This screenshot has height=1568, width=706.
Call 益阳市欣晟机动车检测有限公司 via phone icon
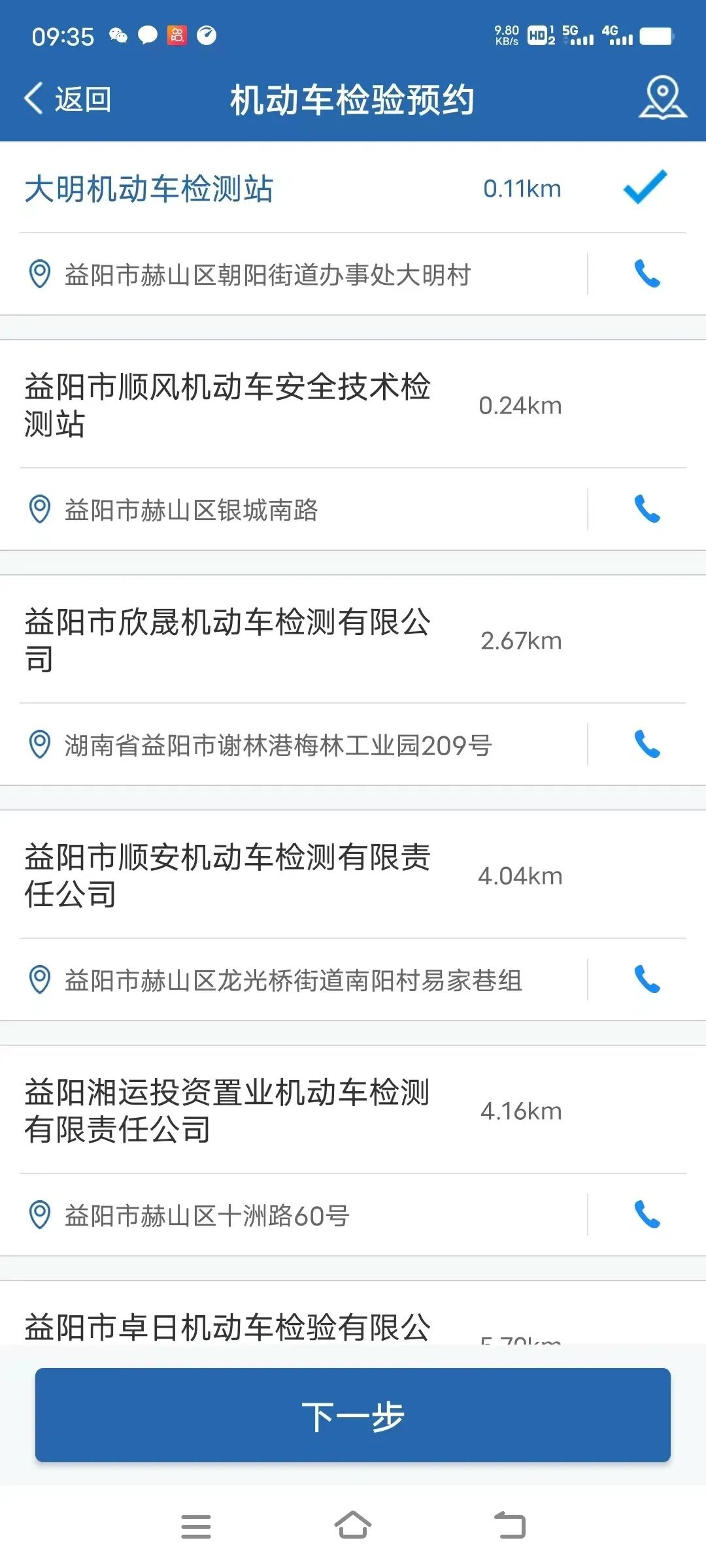(648, 745)
